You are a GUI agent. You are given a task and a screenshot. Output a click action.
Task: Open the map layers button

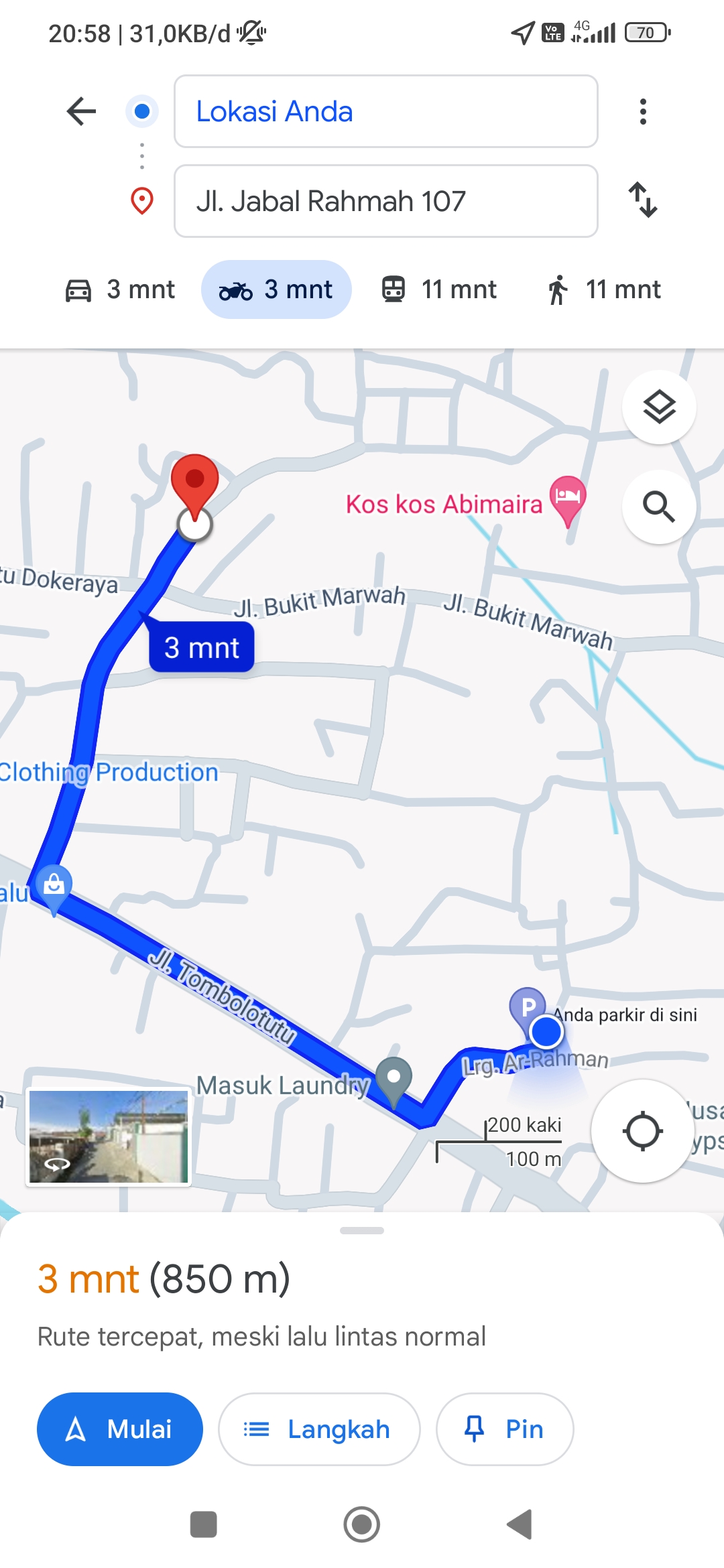click(659, 407)
